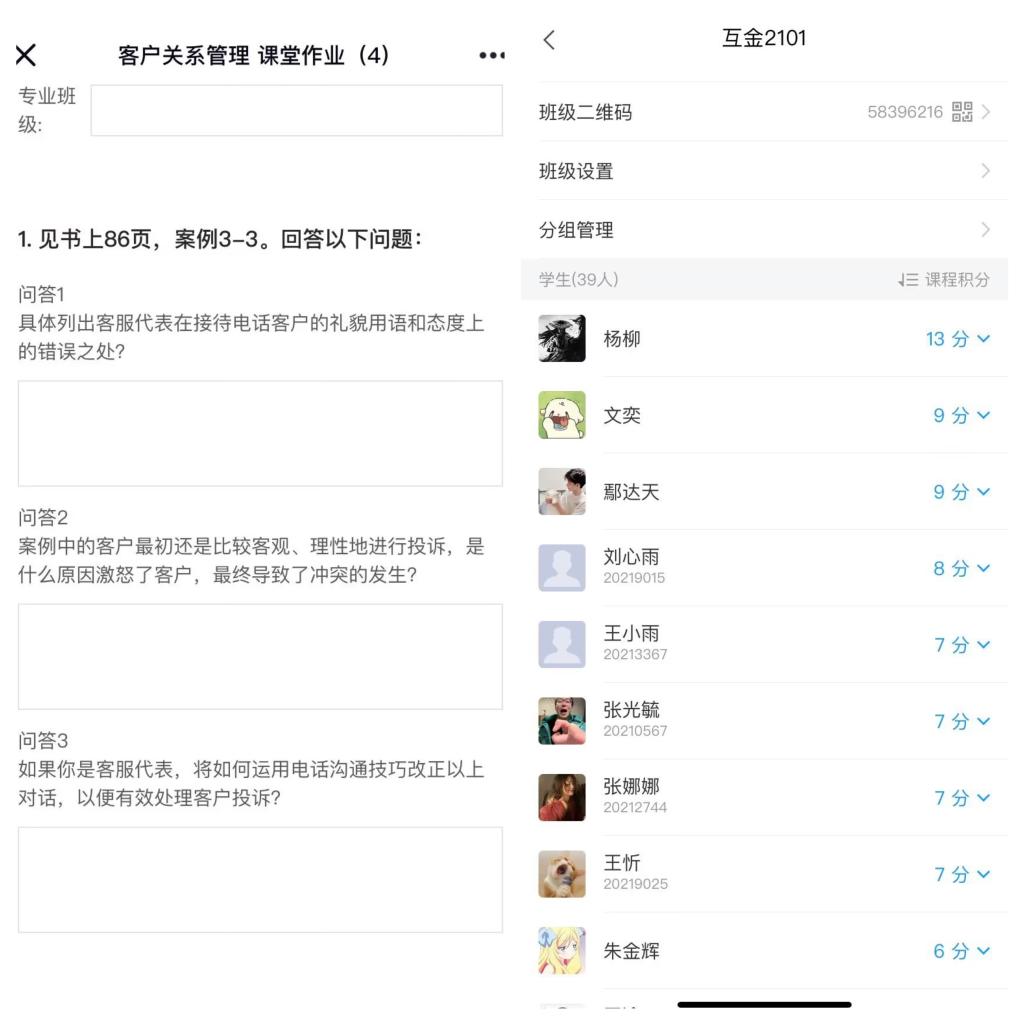
Task: Tap the answer box for 问答3
Action: 260,879
